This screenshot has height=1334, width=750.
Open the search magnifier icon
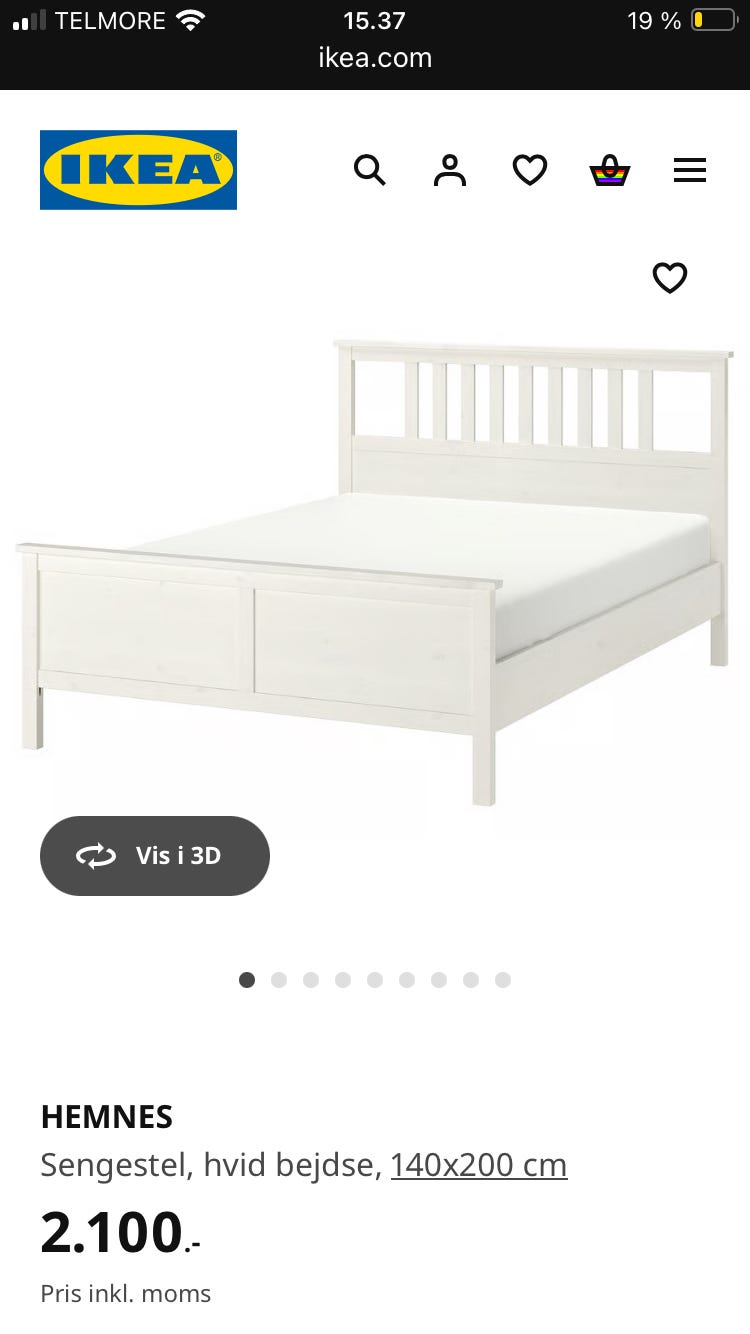tap(369, 171)
